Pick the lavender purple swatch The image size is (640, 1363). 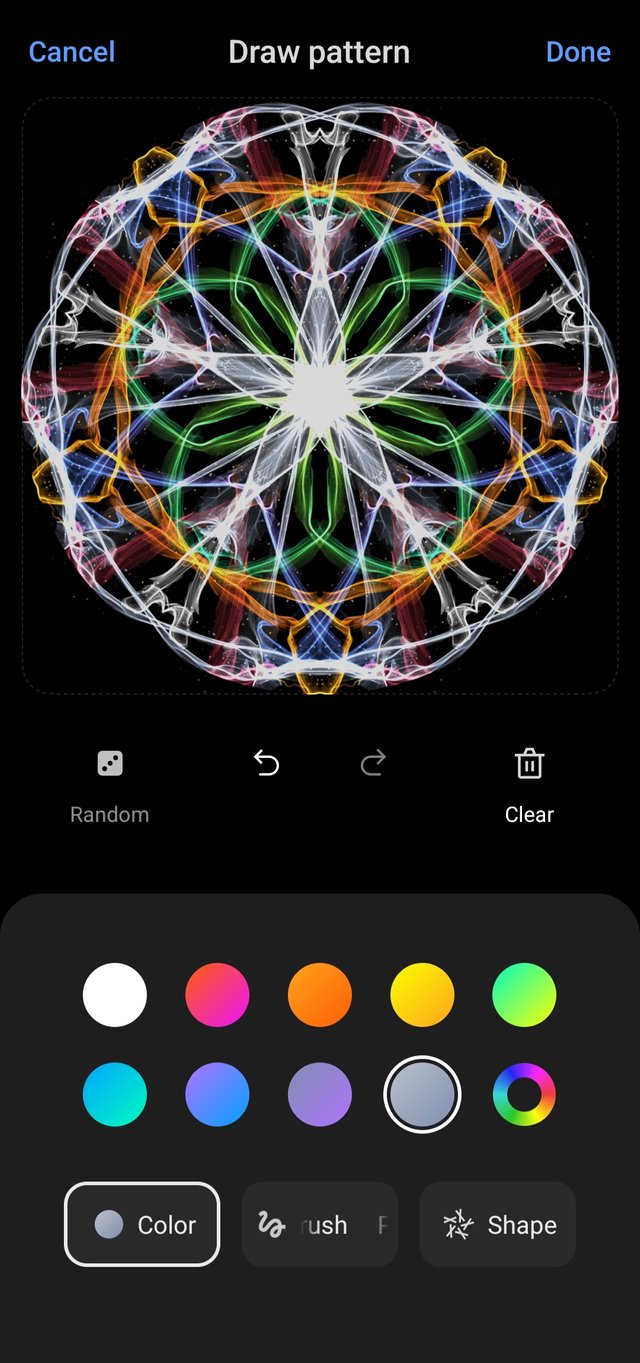pos(320,1095)
